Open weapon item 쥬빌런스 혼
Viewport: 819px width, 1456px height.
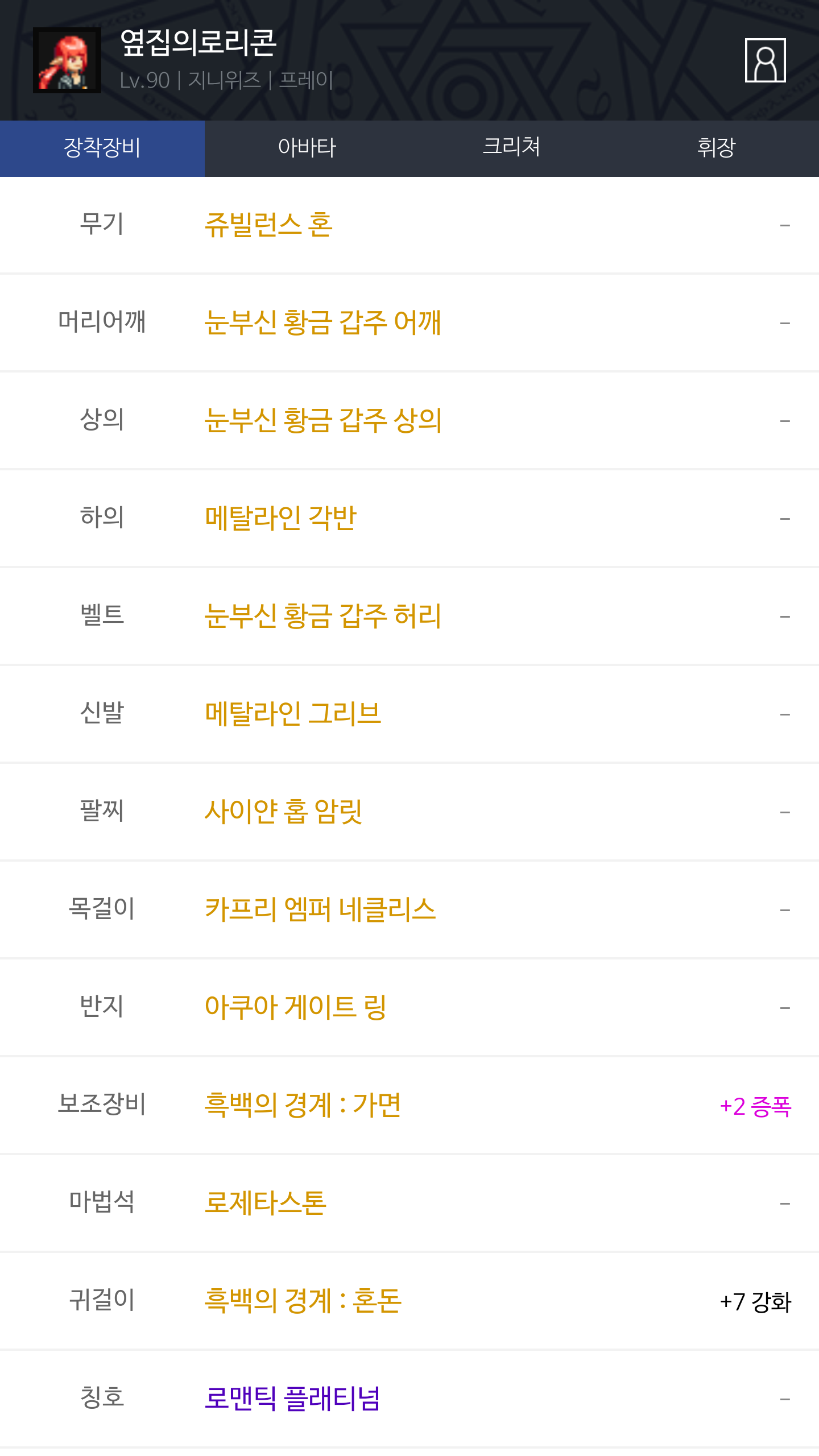[x=268, y=225]
